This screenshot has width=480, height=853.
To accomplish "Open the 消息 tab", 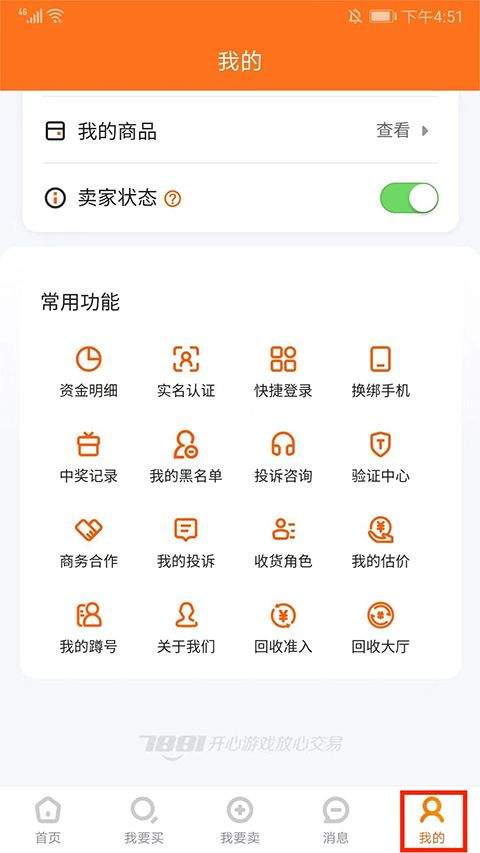I will click(x=336, y=820).
